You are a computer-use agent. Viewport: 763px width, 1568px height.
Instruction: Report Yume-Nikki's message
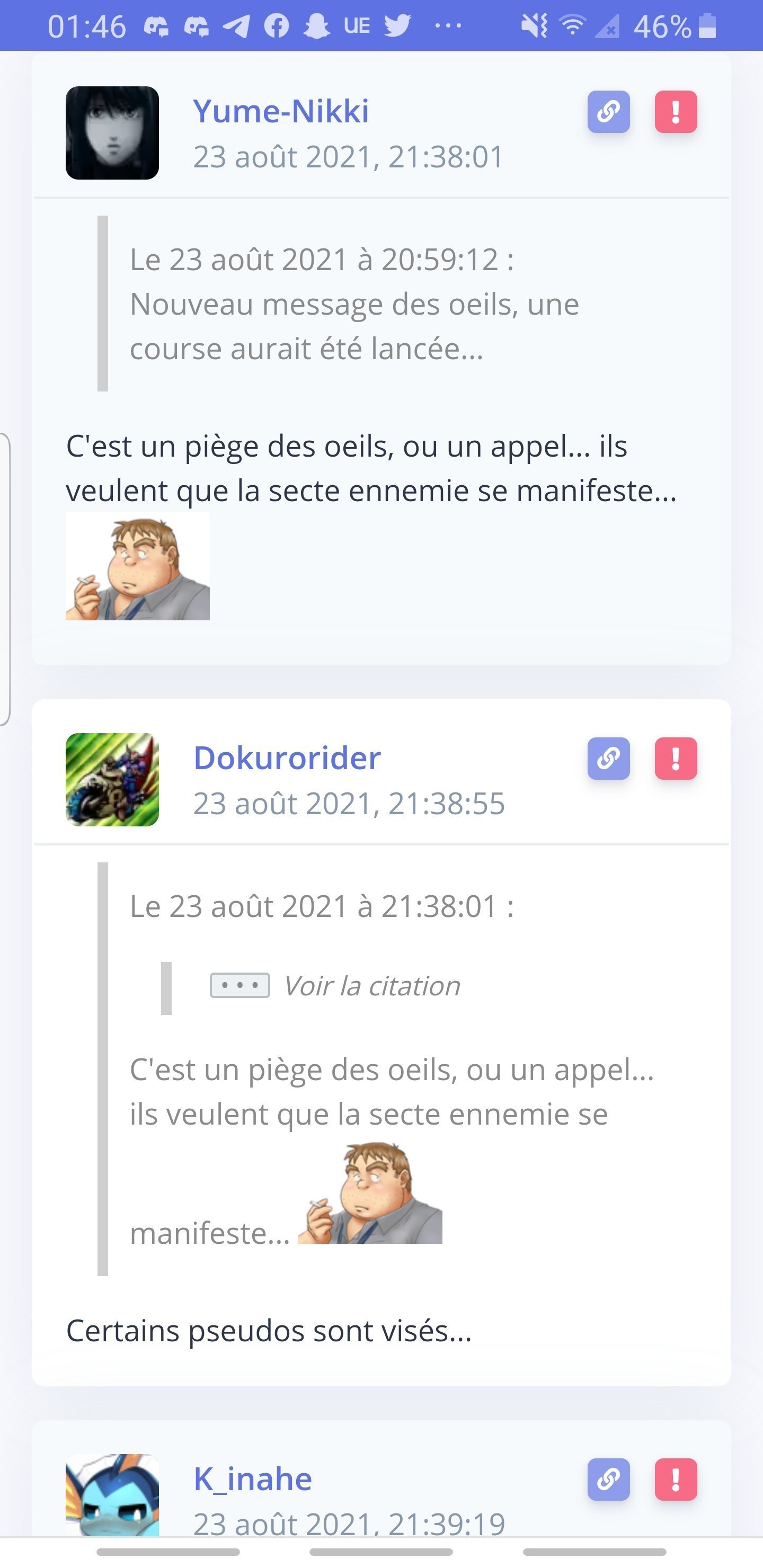point(676,112)
